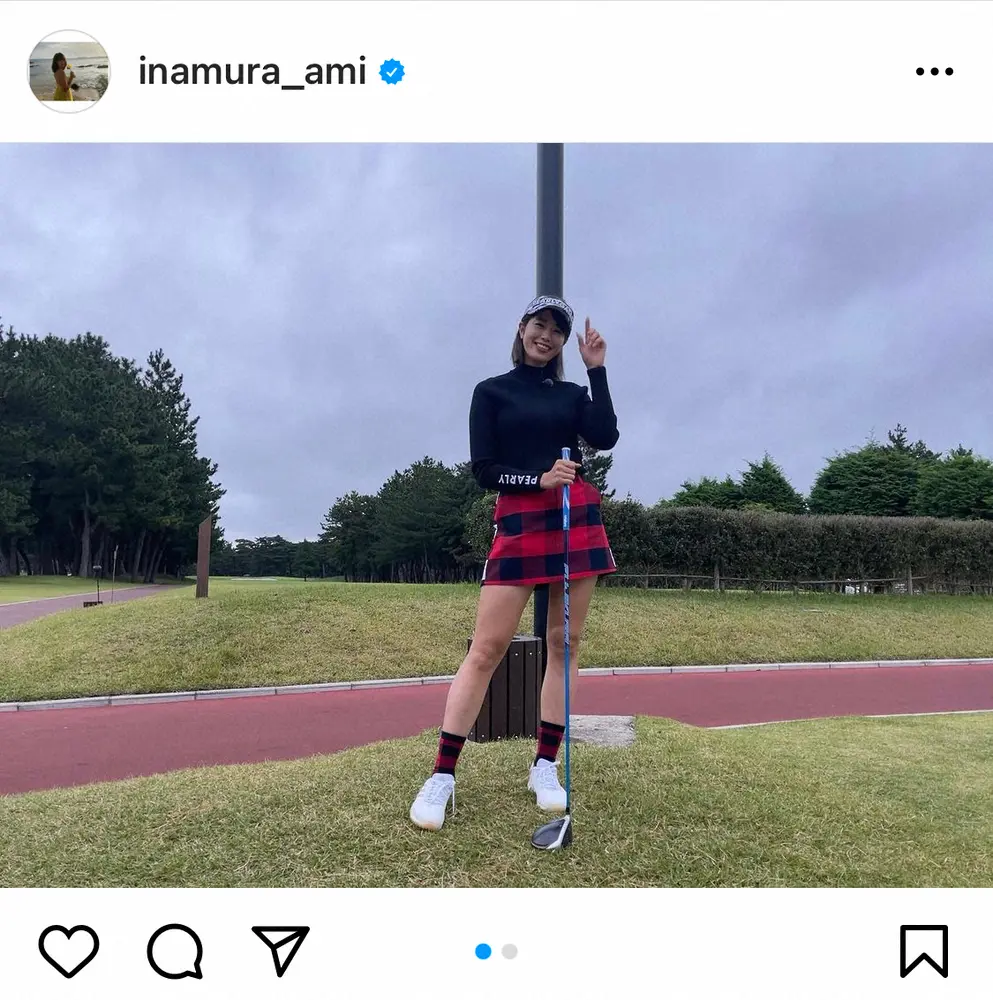This screenshot has width=993, height=1000.
Task: Open the post's three-dot options menu
Action: [x=934, y=72]
